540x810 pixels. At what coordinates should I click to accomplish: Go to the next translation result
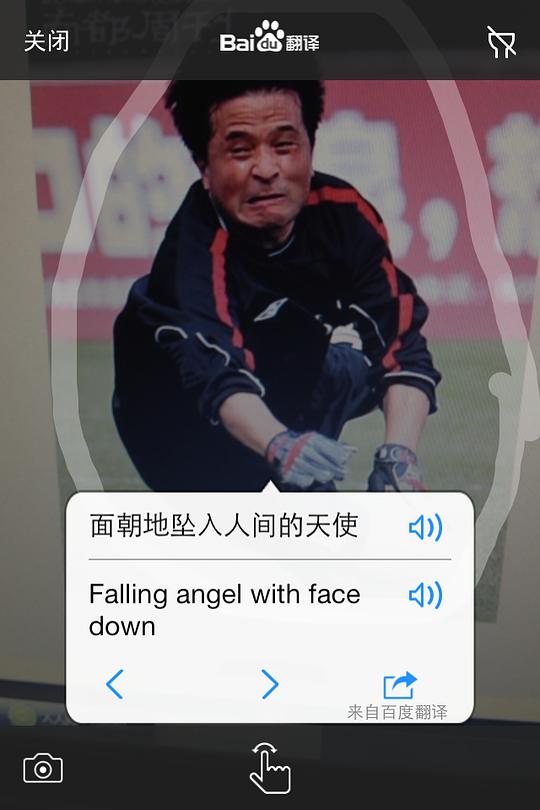click(x=270, y=684)
